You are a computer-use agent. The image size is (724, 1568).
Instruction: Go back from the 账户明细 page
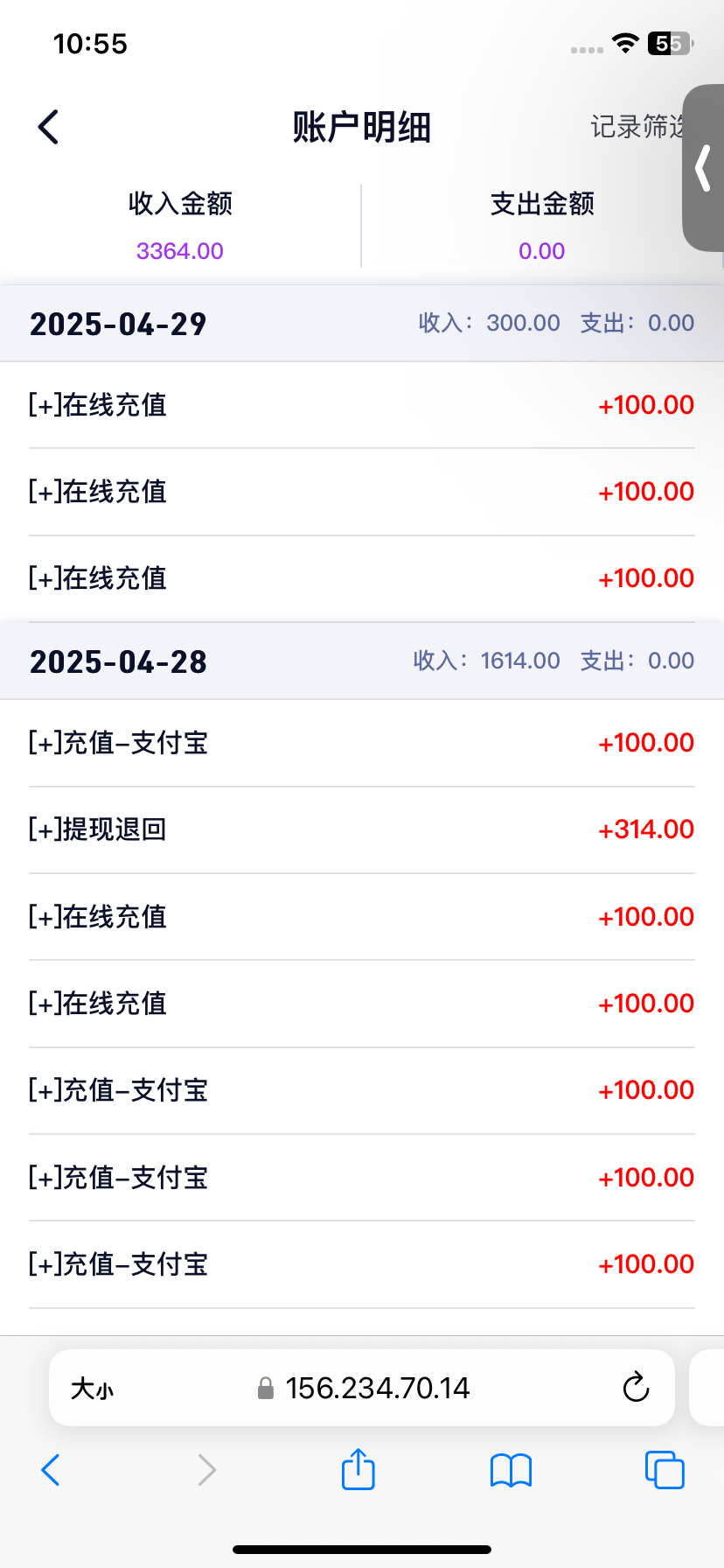point(49,128)
